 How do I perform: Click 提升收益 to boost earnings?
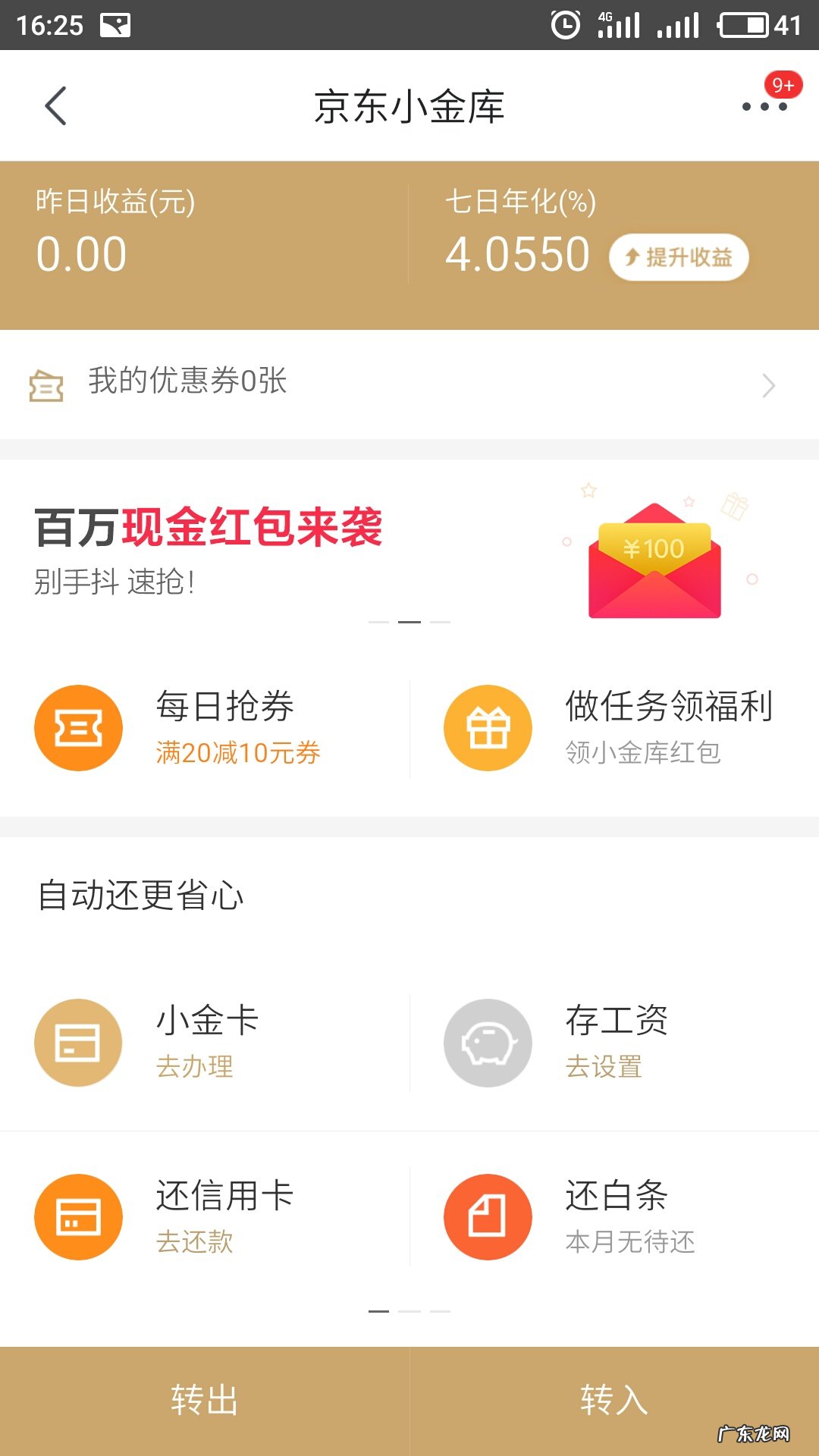point(680,257)
